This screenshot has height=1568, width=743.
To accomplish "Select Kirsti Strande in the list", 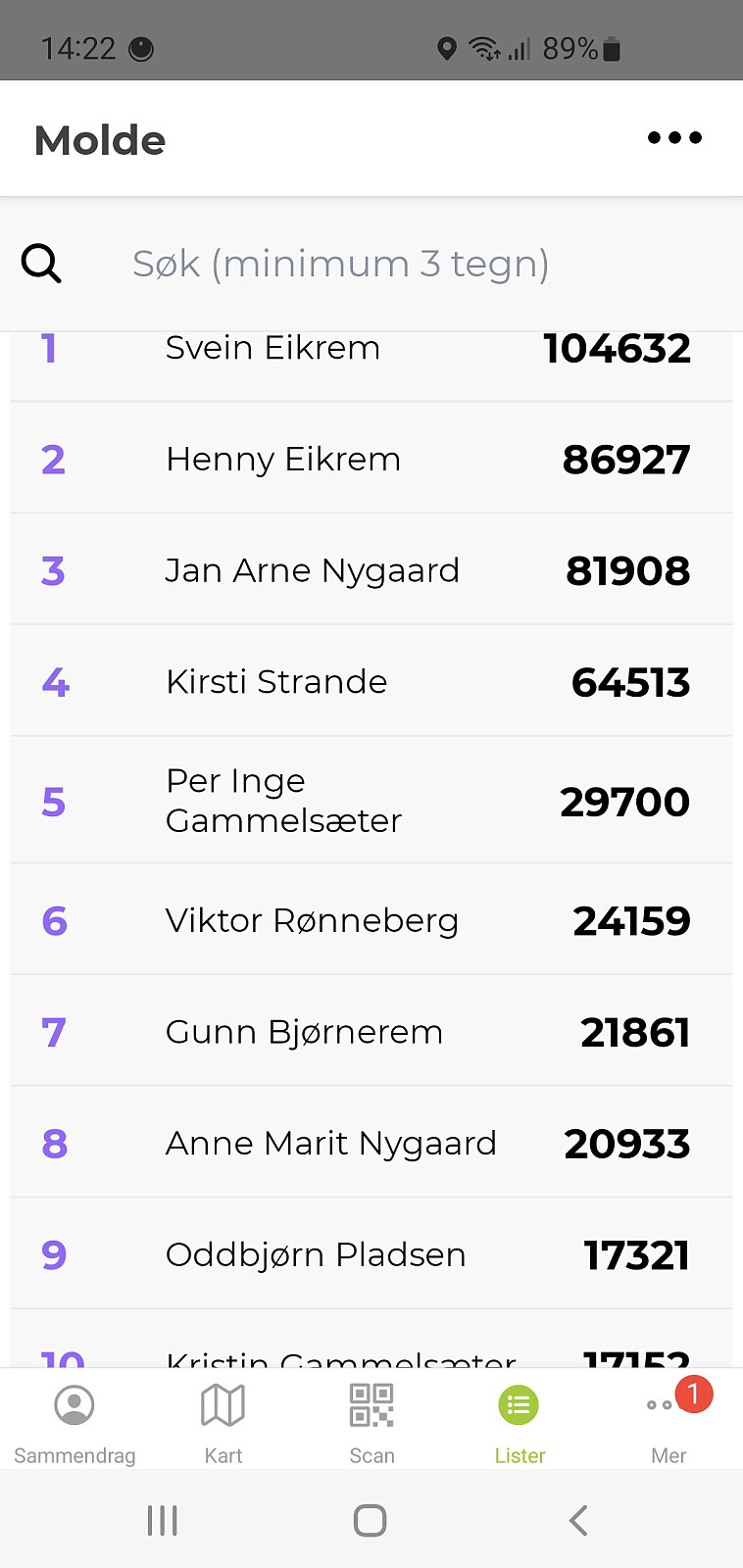I will pyautogui.click(x=371, y=681).
